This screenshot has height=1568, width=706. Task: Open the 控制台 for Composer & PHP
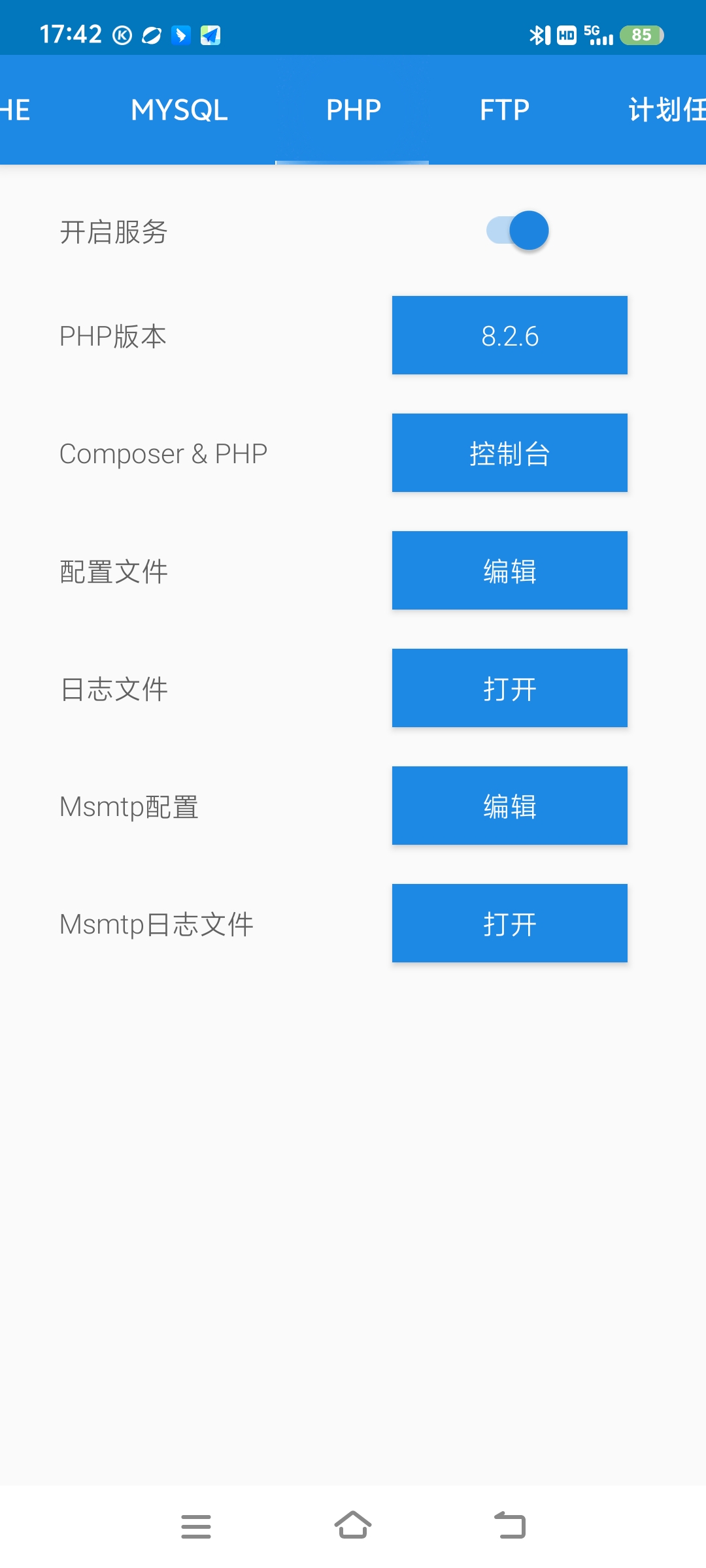coord(509,453)
